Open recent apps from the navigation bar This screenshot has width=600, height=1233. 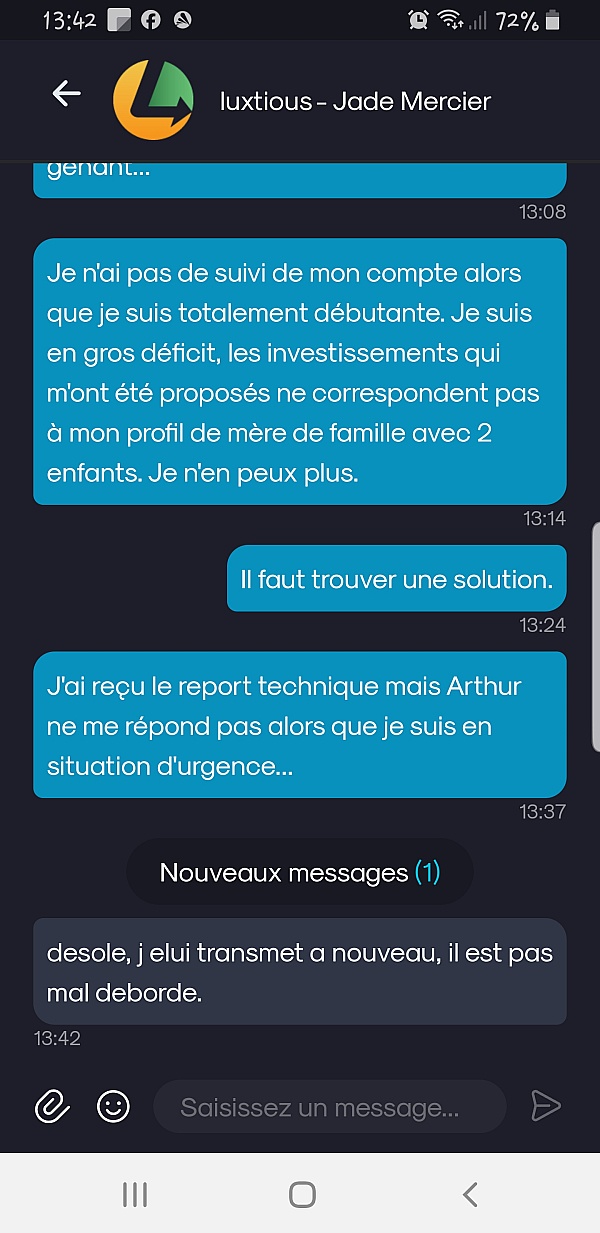135,1194
